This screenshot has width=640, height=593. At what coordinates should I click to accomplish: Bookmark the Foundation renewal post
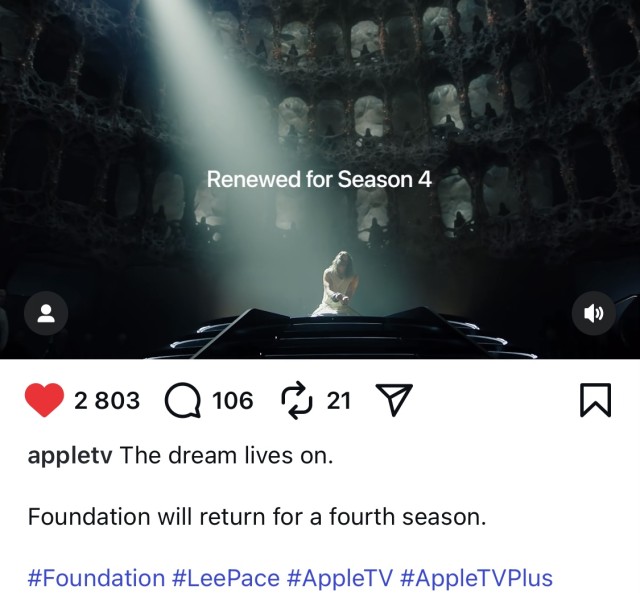[595, 401]
